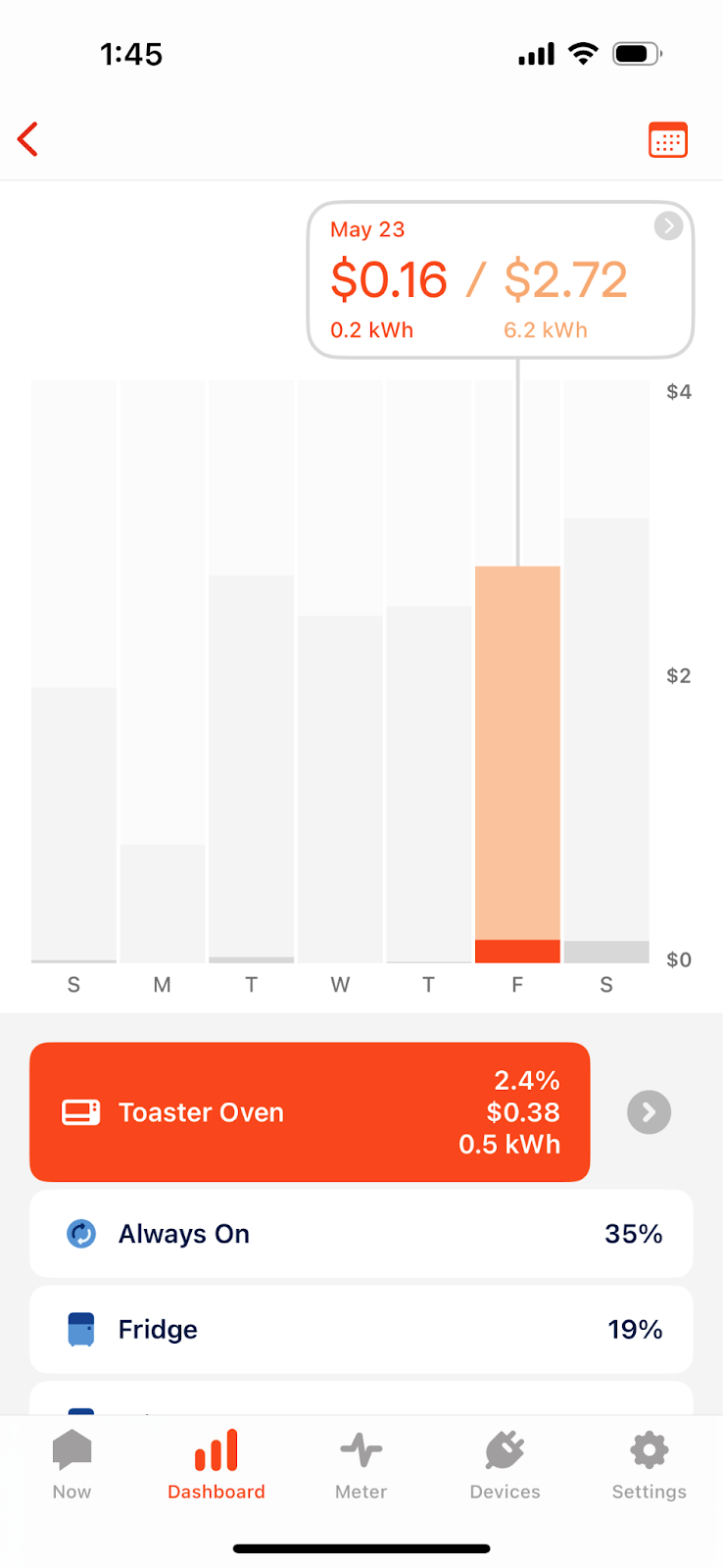Open the Dashboard tab
The height and width of the screenshot is (1568, 723).
217,1465
